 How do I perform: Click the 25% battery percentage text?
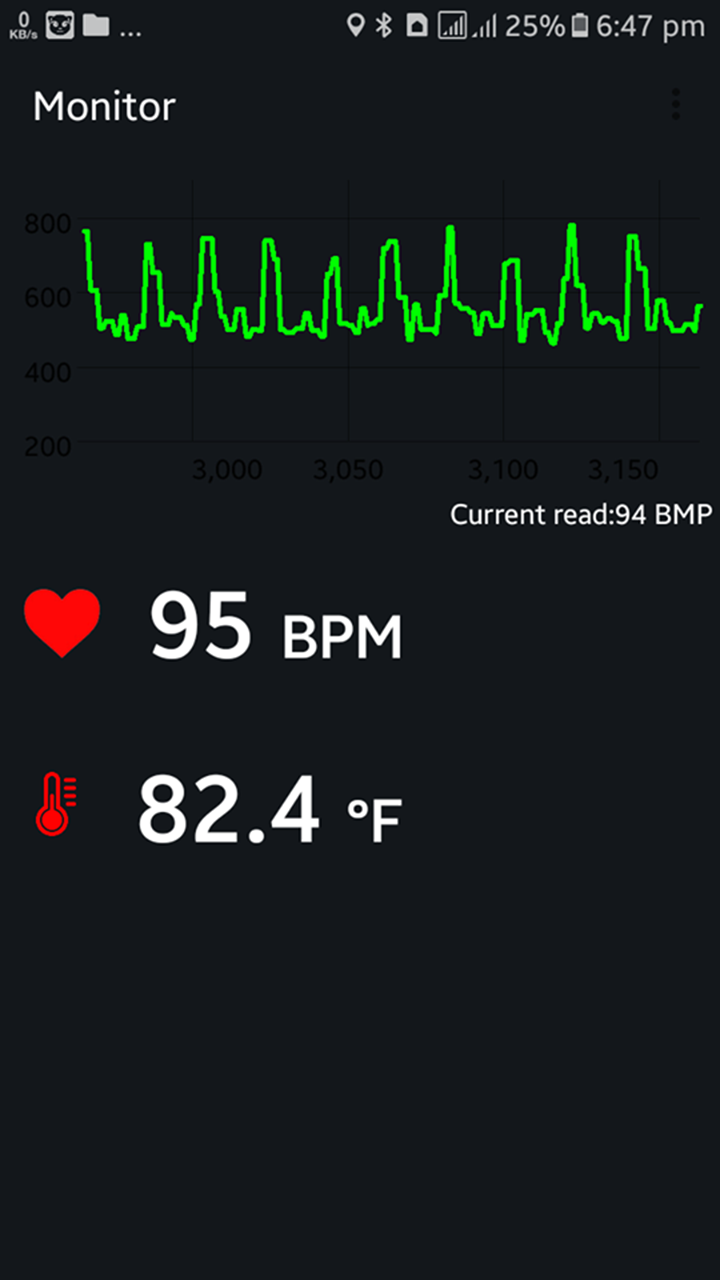click(x=534, y=26)
